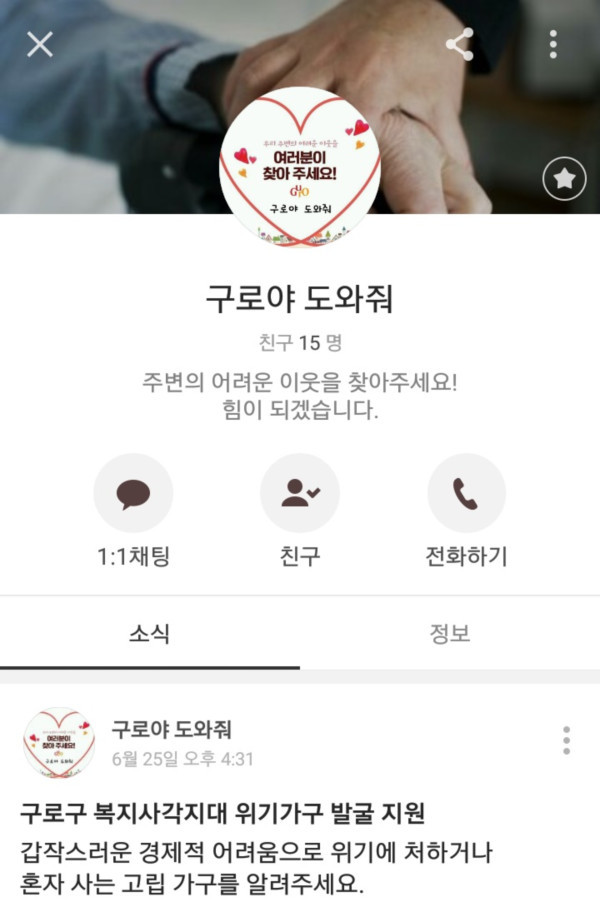Tap the 친구 friend status button
Image resolution: width=600 pixels, height=922 pixels.
pos(300,493)
